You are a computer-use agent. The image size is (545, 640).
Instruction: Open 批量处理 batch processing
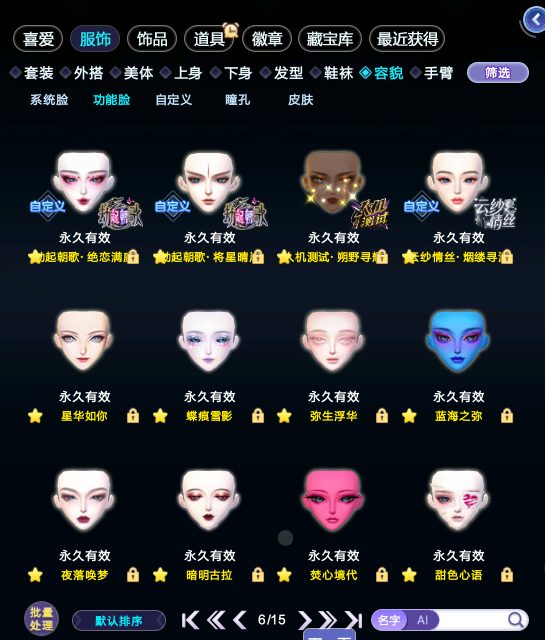pyautogui.click(x=41, y=619)
